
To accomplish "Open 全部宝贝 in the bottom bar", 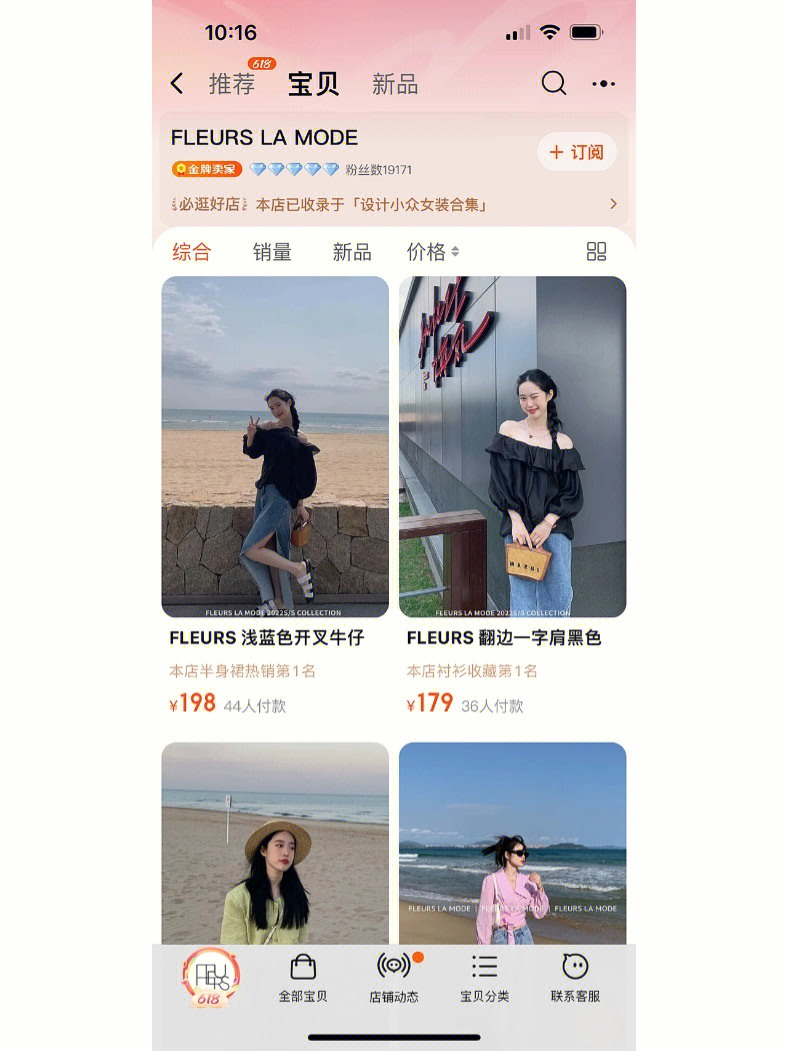I will [302, 978].
